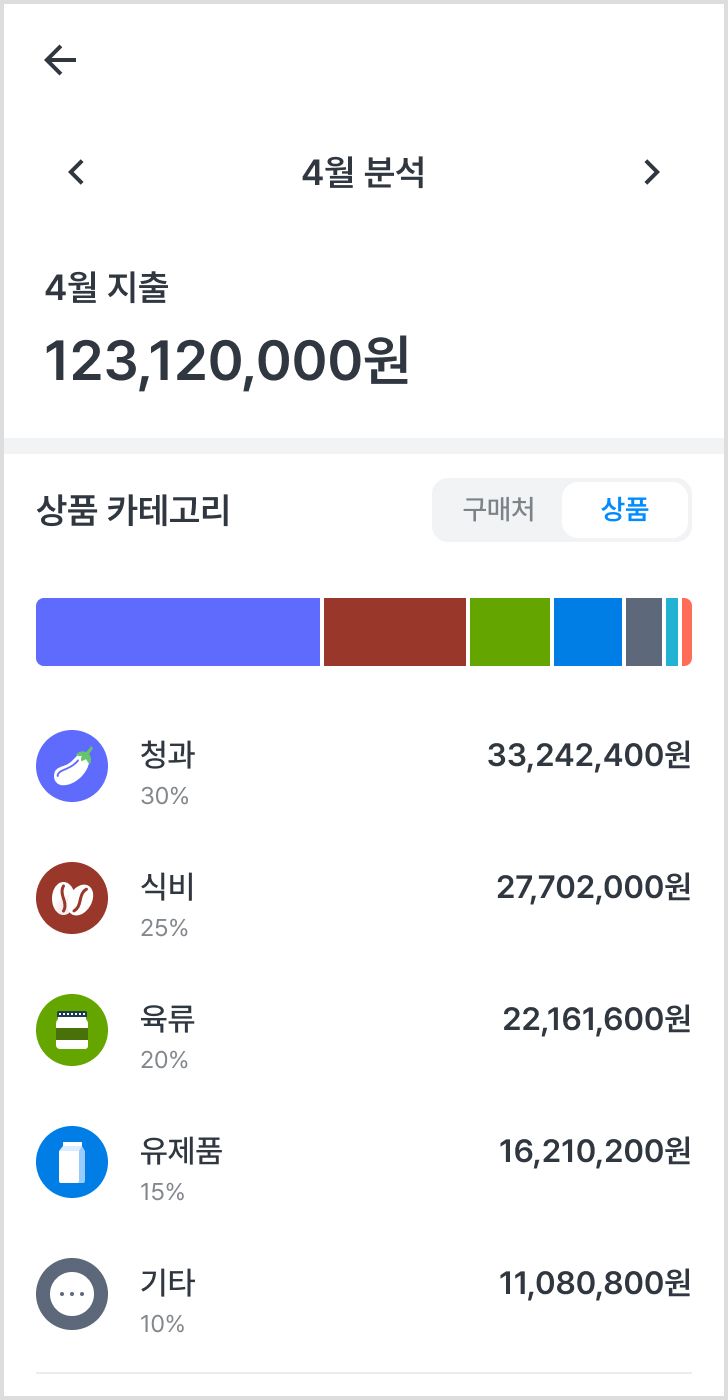Select the 상품 segment
The height and width of the screenshot is (1400, 728).
tap(625, 510)
